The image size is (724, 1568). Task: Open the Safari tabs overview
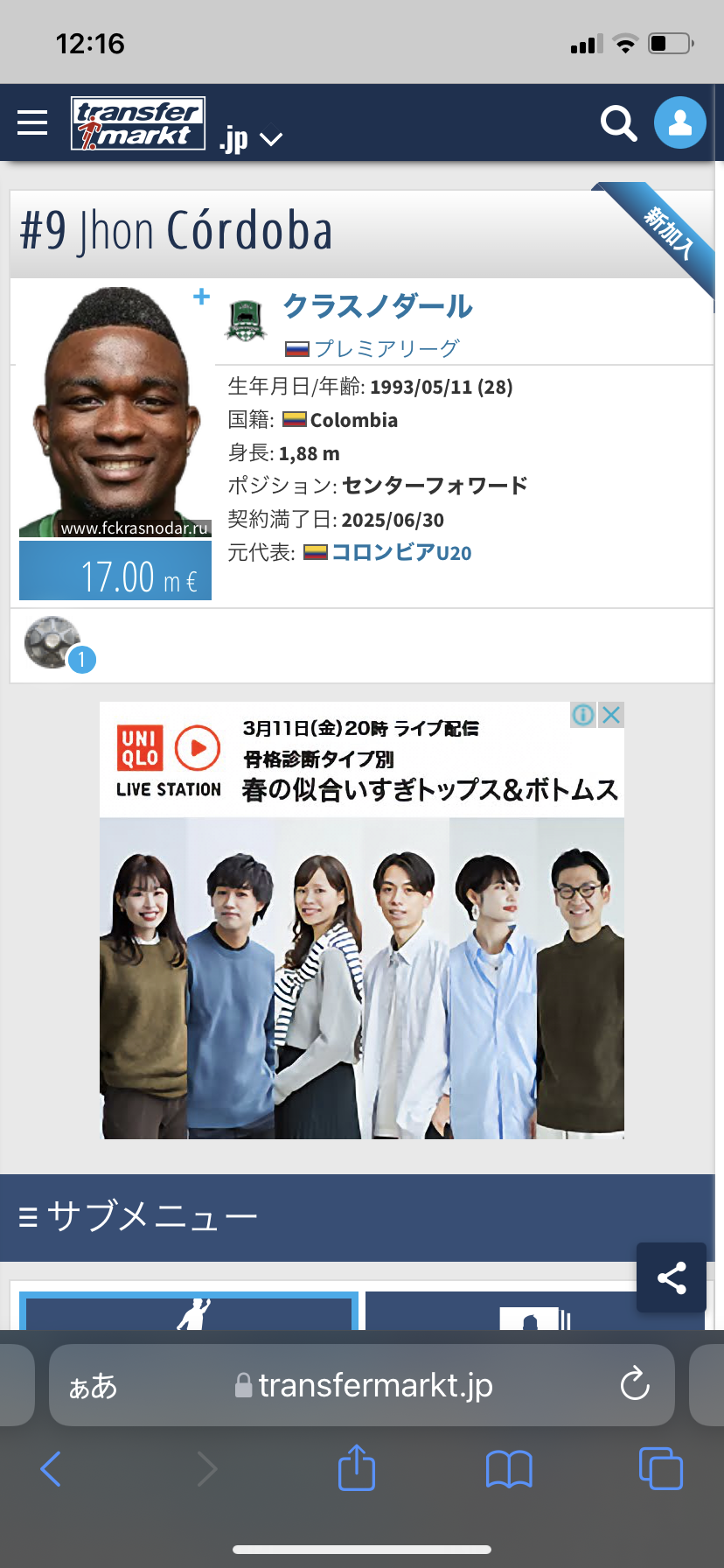point(660,1469)
